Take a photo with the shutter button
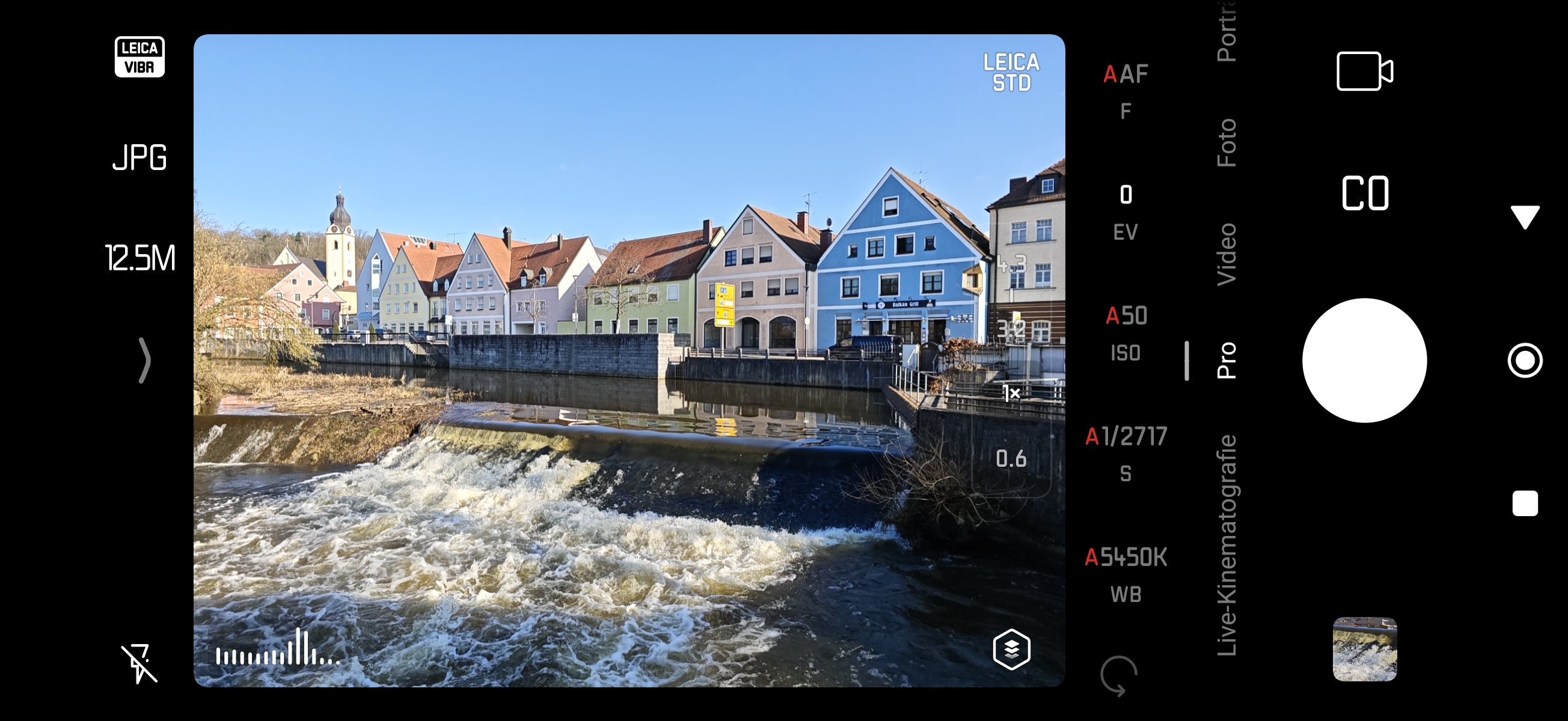Screen dimensions: 1568x721 [1364, 360]
